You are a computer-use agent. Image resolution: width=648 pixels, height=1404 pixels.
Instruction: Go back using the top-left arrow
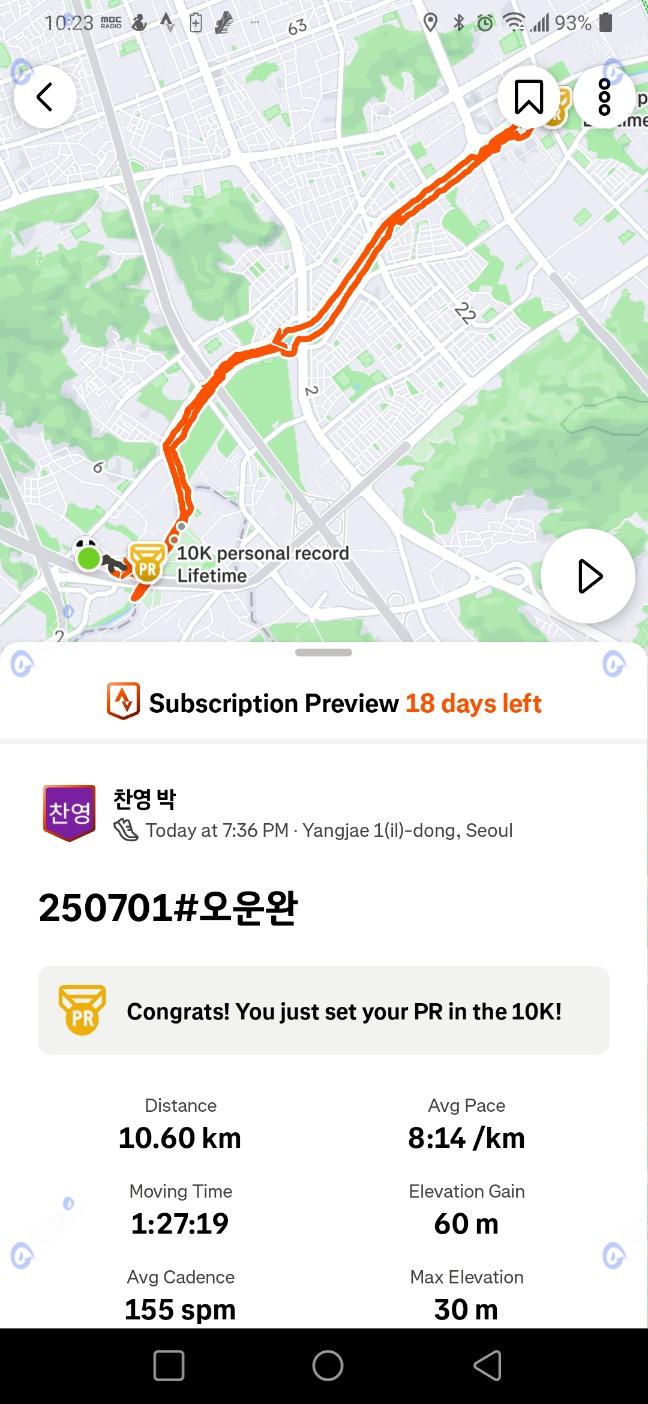45,97
